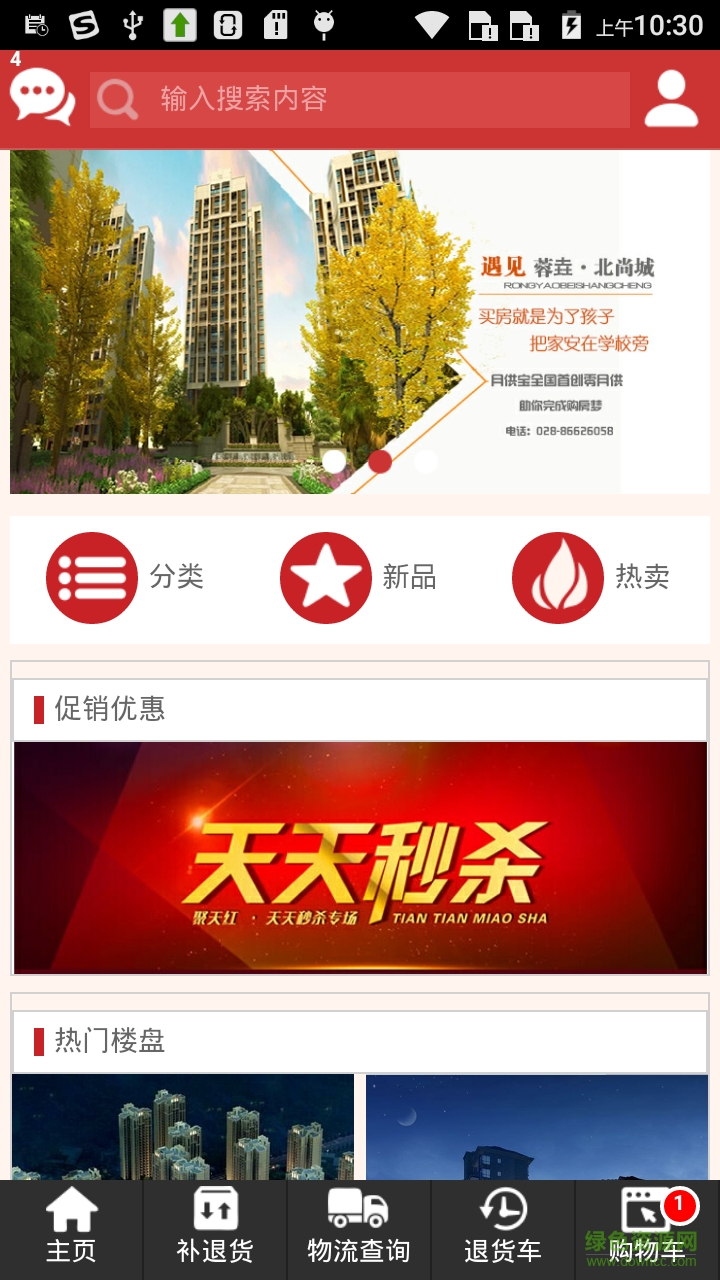This screenshot has width=720, height=1280.
Task: Go to the 补退货 tab
Action: [x=215, y=1228]
